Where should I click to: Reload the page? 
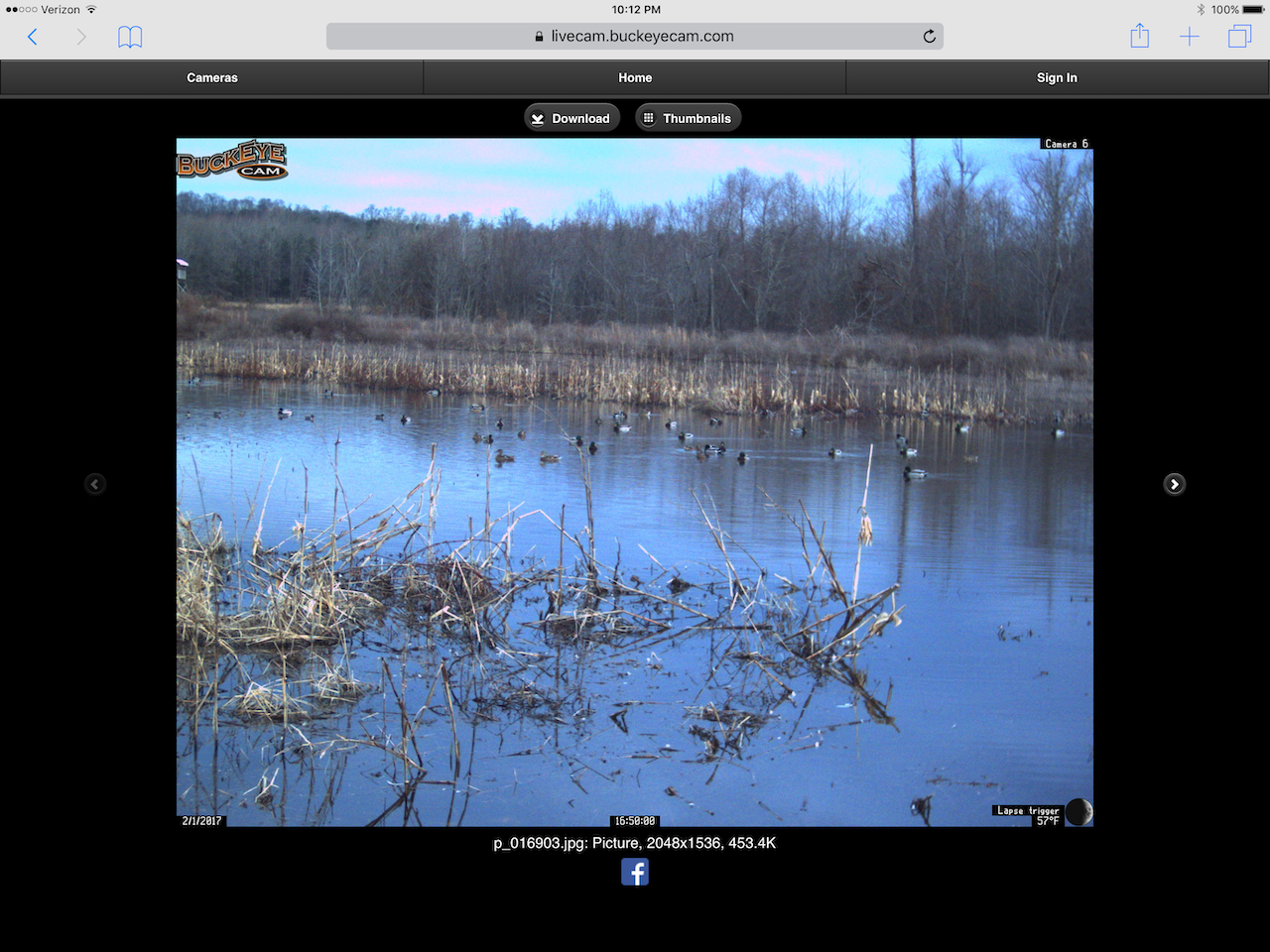pyautogui.click(x=929, y=37)
